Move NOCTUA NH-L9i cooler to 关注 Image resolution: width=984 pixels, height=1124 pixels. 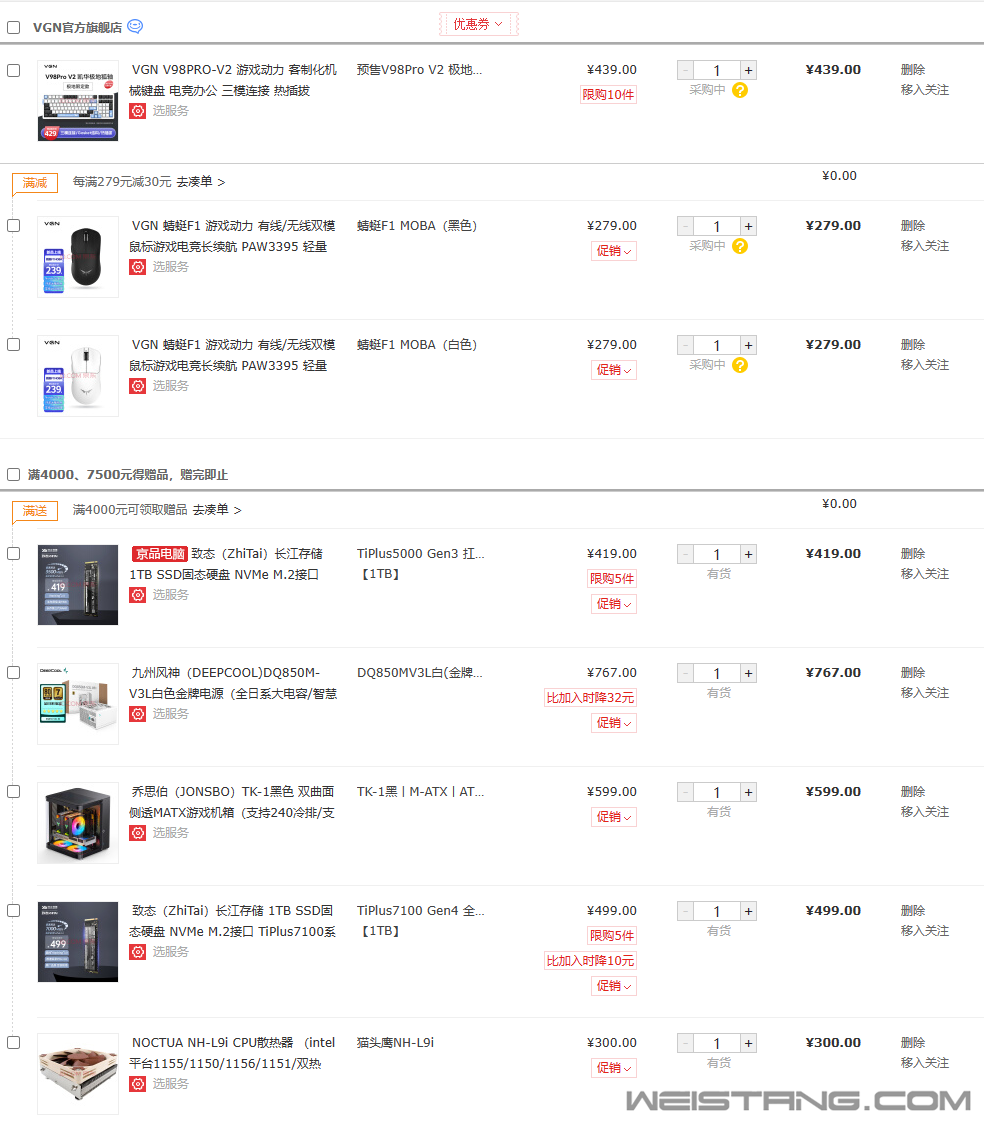tap(924, 1063)
